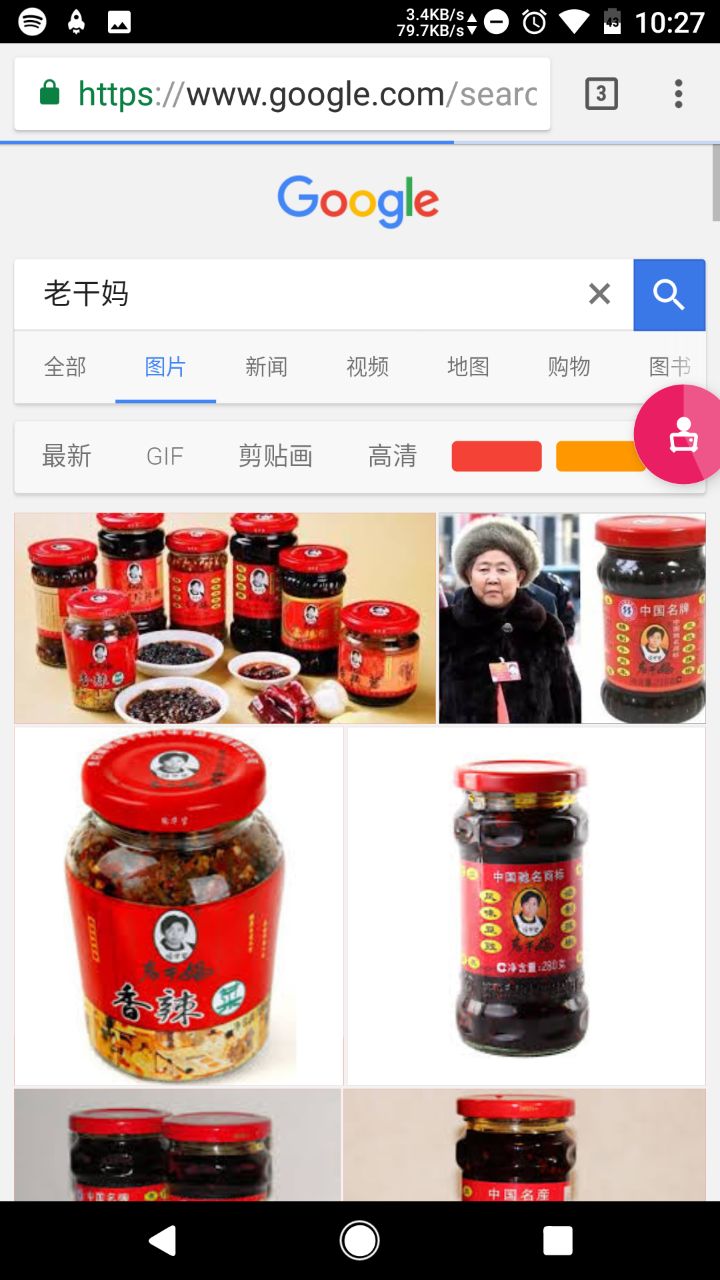Switch to the 视频 tab
This screenshot has width=720, height=1280.
(367, 367)
